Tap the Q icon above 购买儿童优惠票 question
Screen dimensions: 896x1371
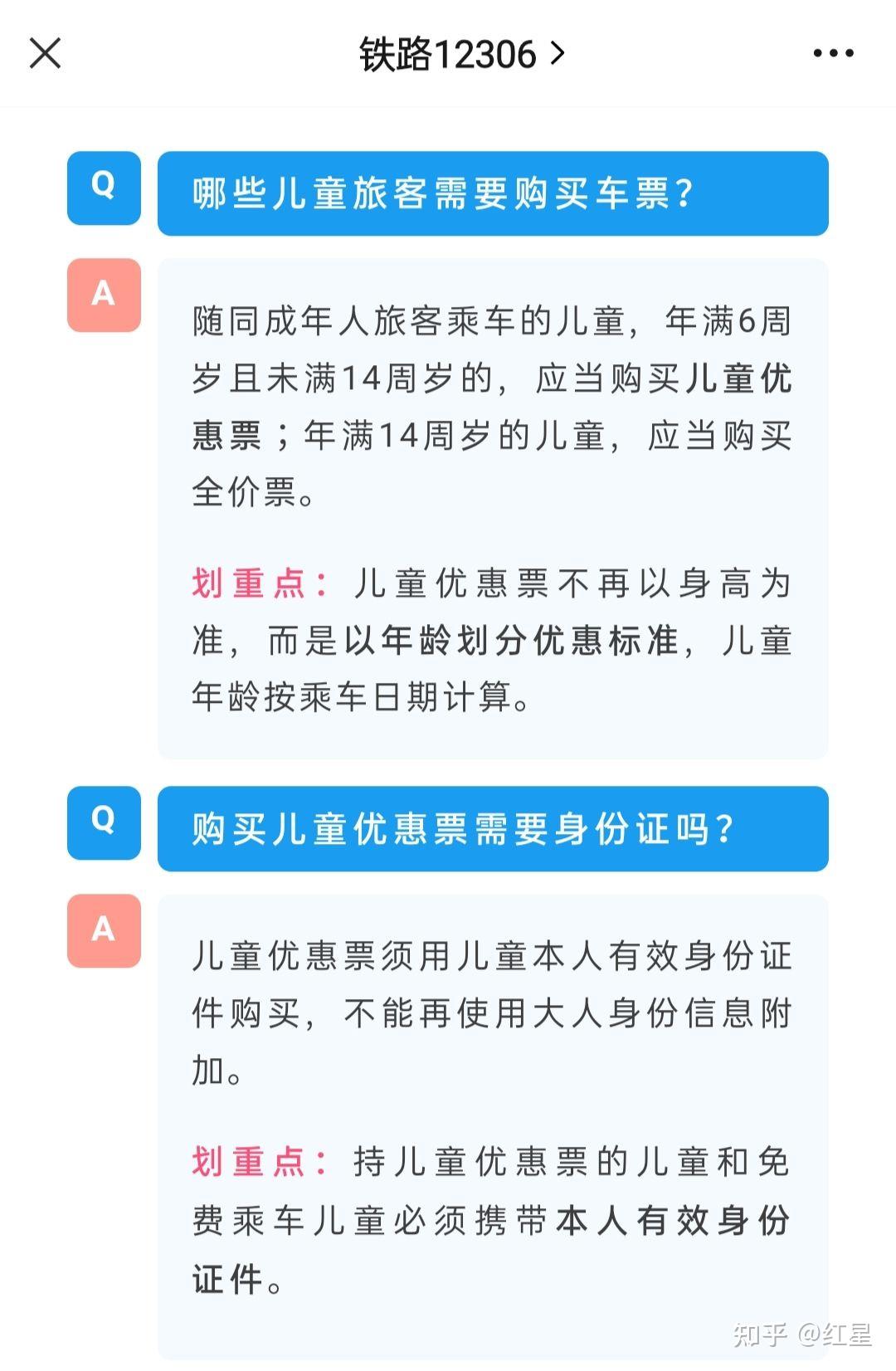point(103,825)
